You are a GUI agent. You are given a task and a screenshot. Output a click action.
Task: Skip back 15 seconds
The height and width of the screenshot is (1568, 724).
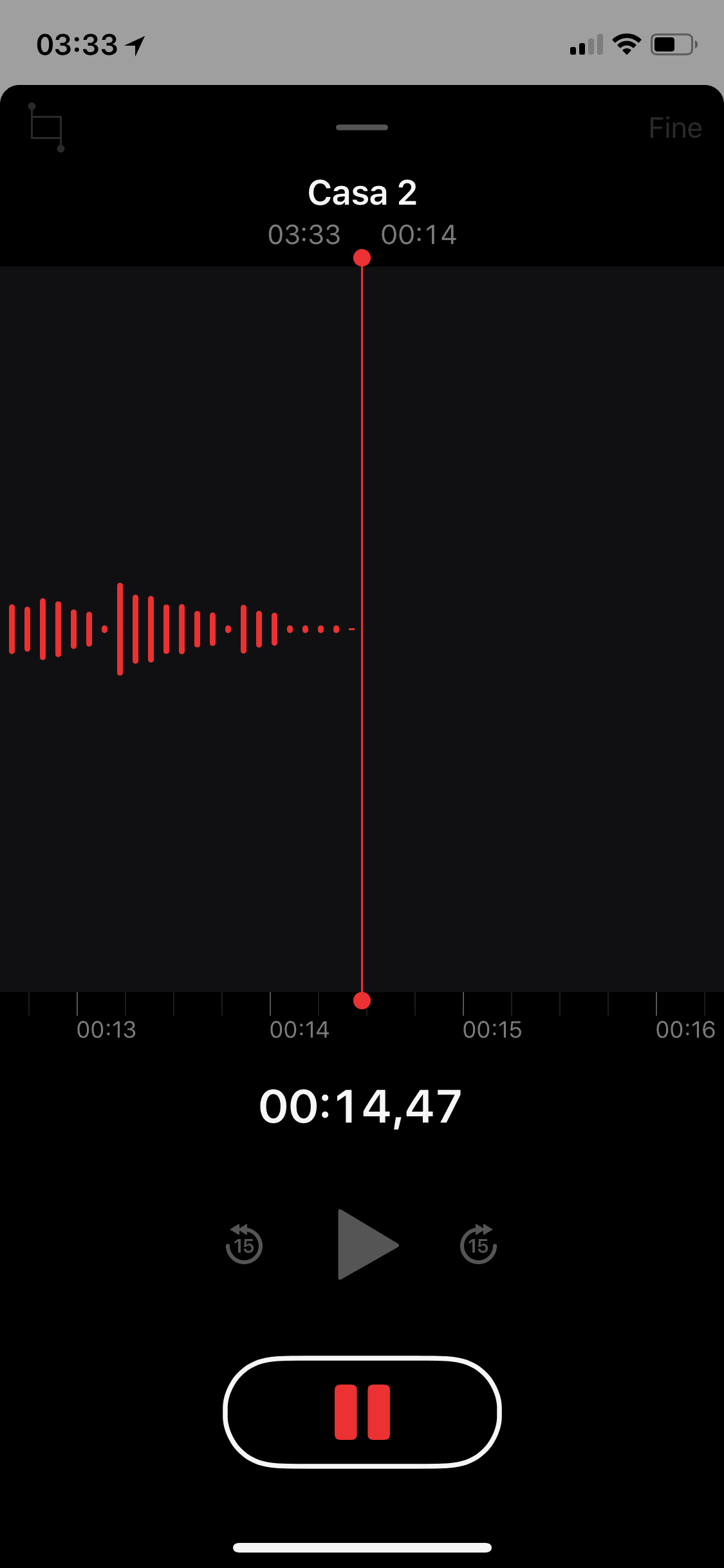pos(244,1244)
